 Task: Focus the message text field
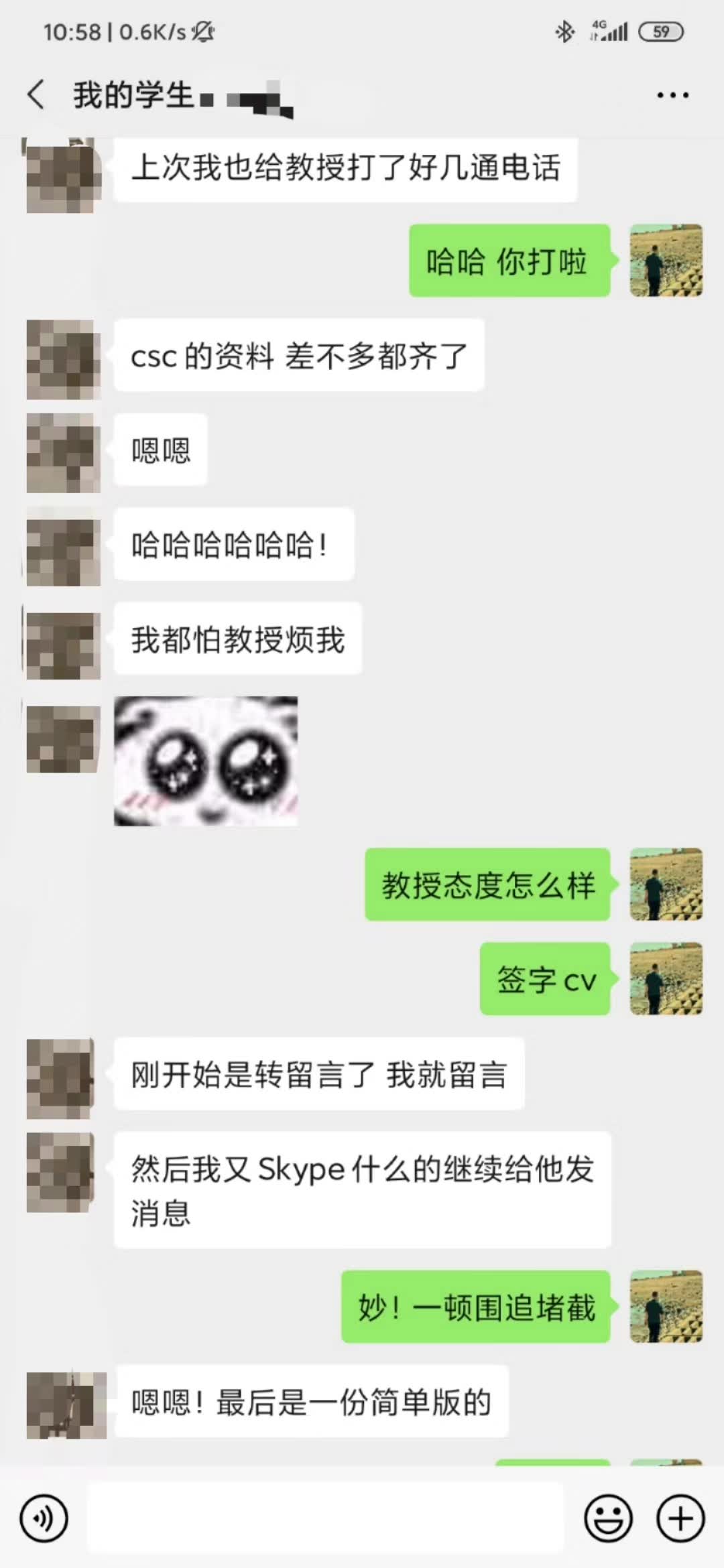[x=325, y=1518]
